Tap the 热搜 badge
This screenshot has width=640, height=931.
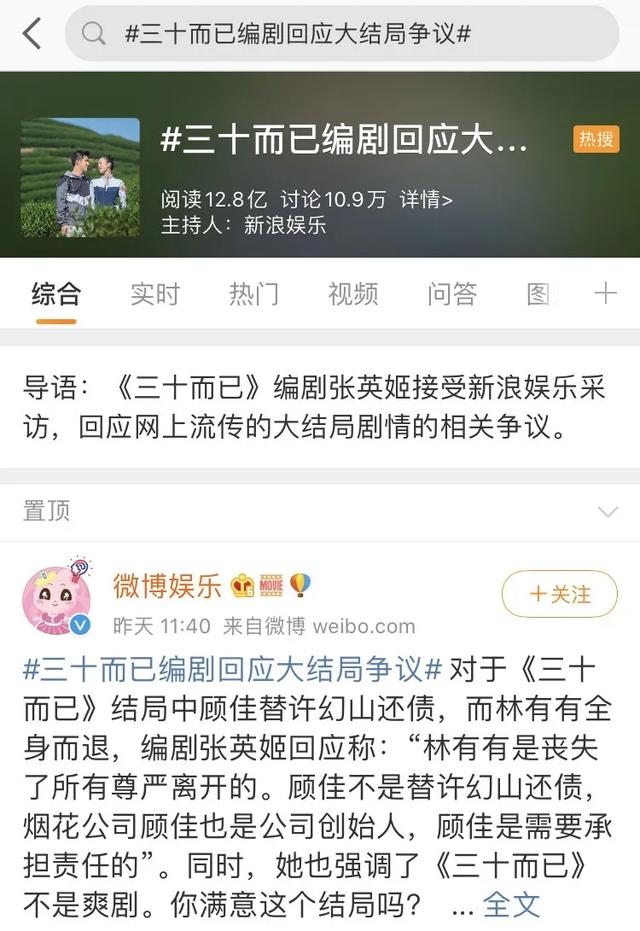[596, 139]
